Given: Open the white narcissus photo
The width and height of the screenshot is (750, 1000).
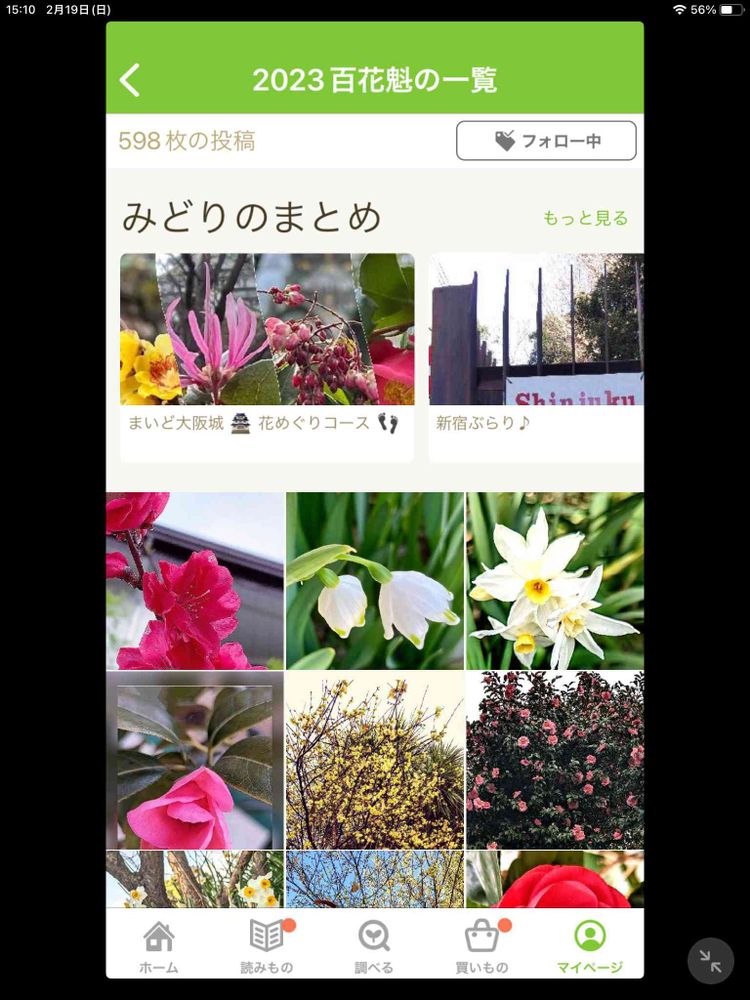Looking at the screenshot, I should tap(555, 580).
